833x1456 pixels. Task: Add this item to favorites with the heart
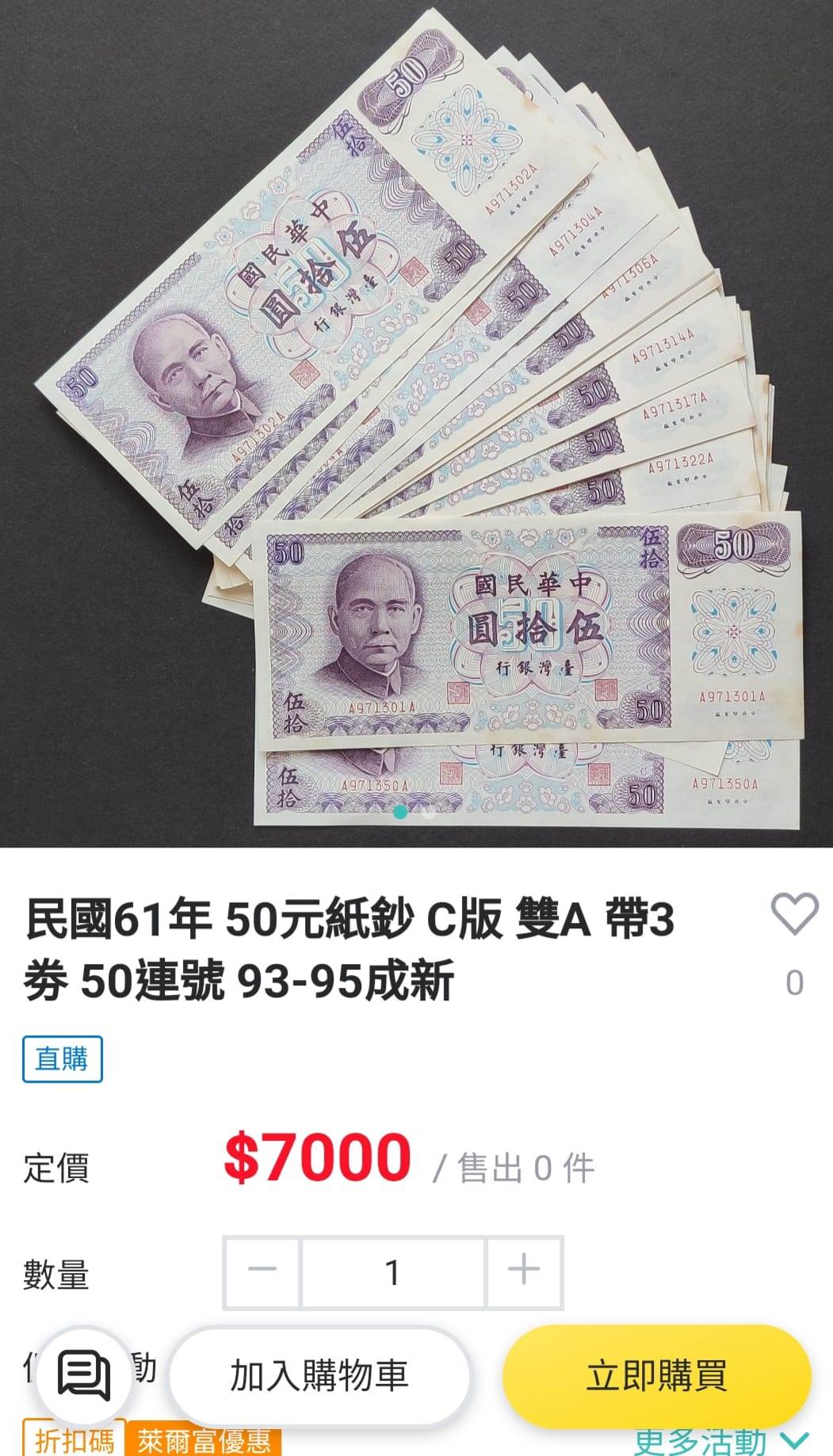coord(794,913)
